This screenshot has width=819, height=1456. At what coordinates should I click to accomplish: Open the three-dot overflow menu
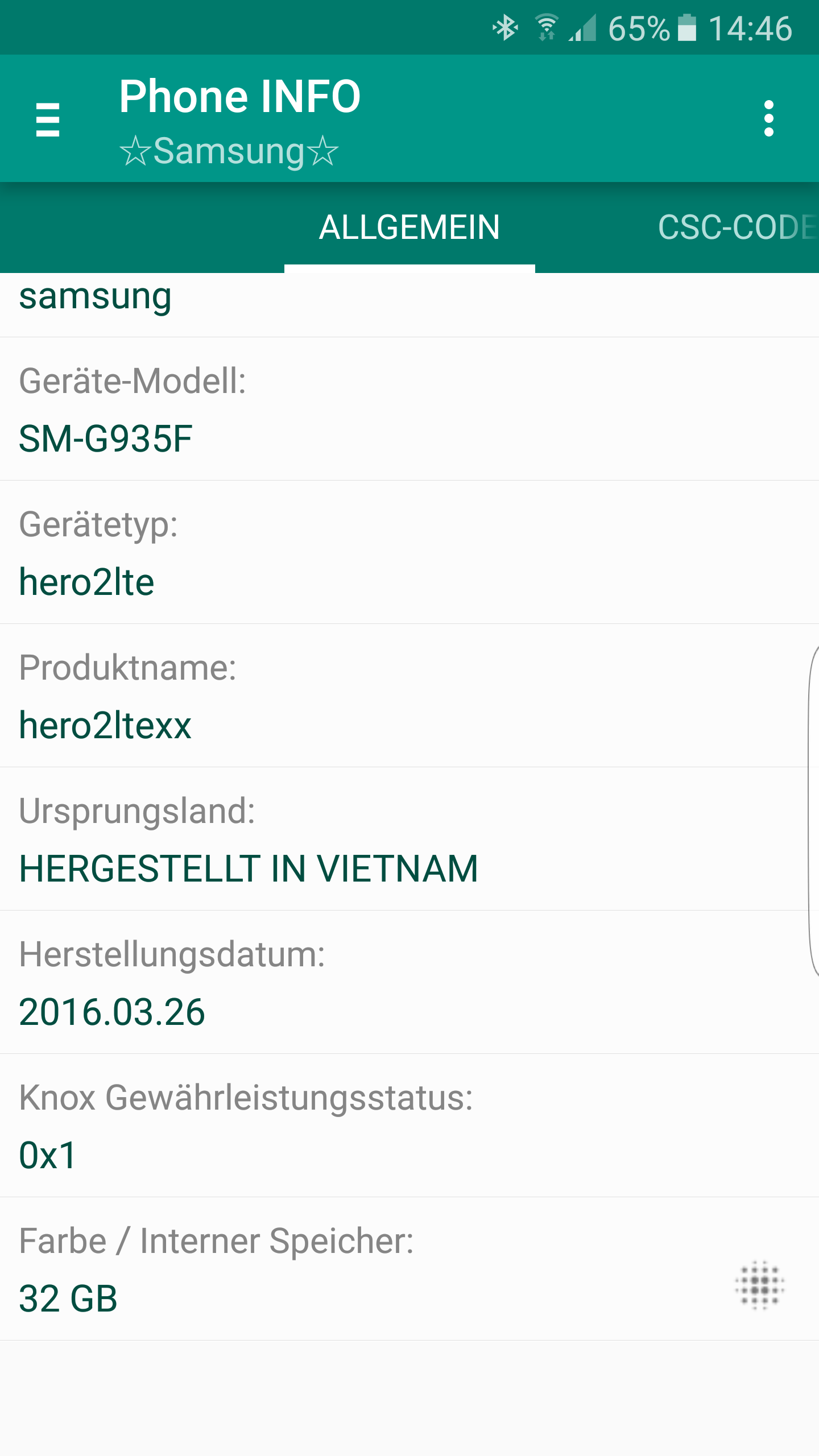pos(769,119)
